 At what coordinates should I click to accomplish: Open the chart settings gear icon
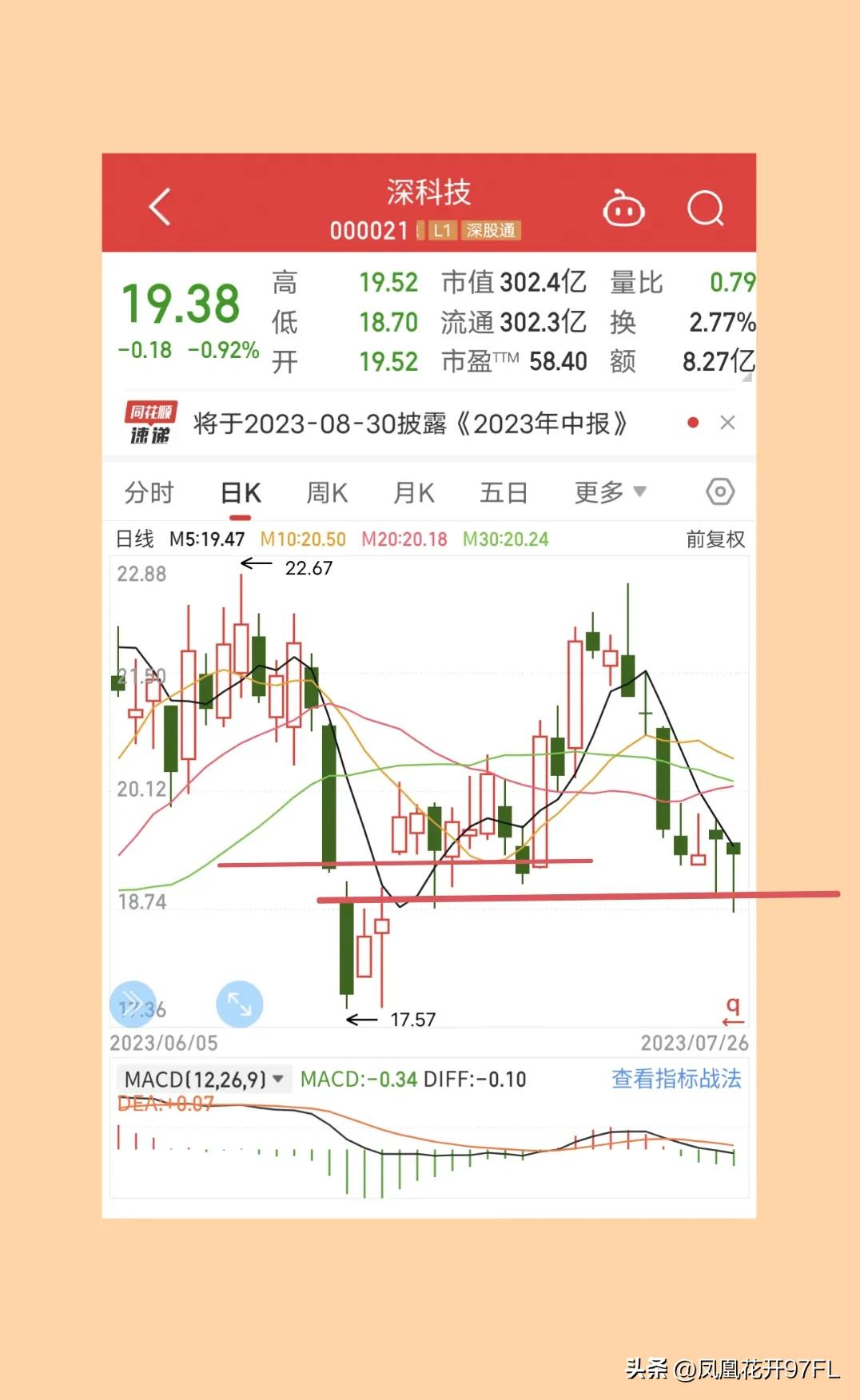719,492
